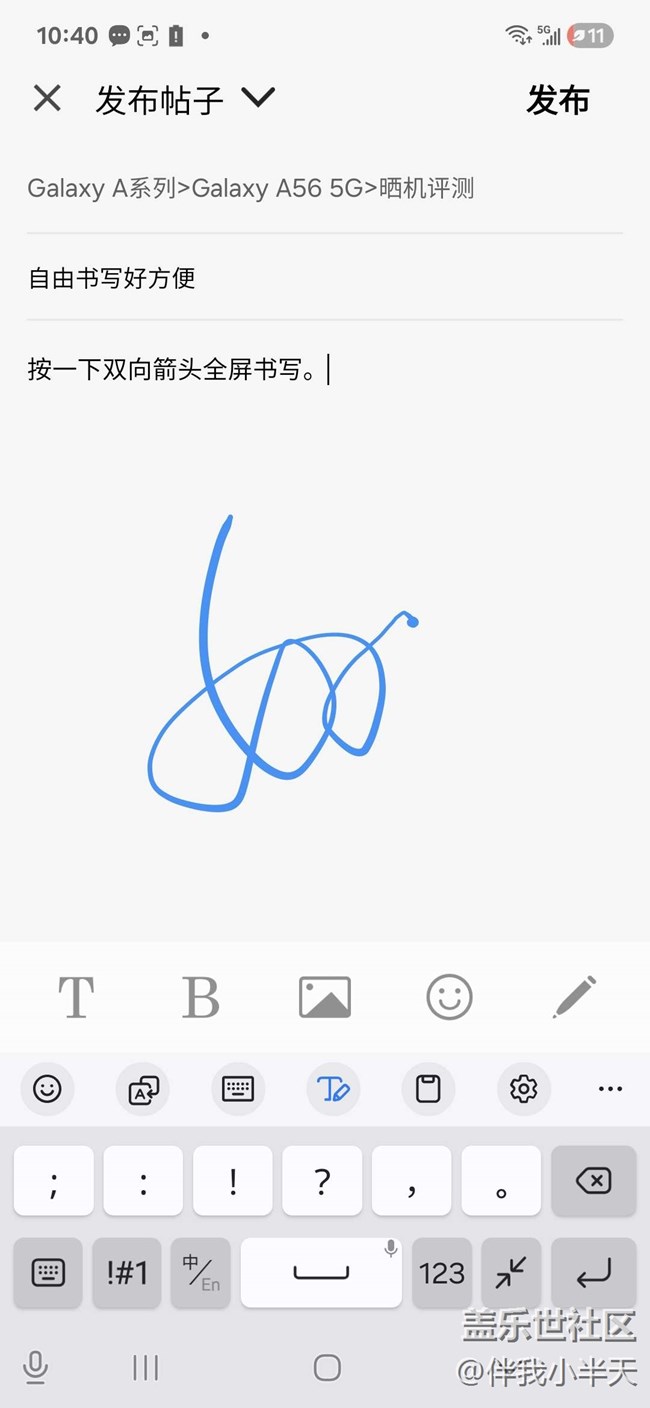Switch to the standard keyboard layout icon
The width and height of the screenshot is (650, 1408).
[238, 1088]
